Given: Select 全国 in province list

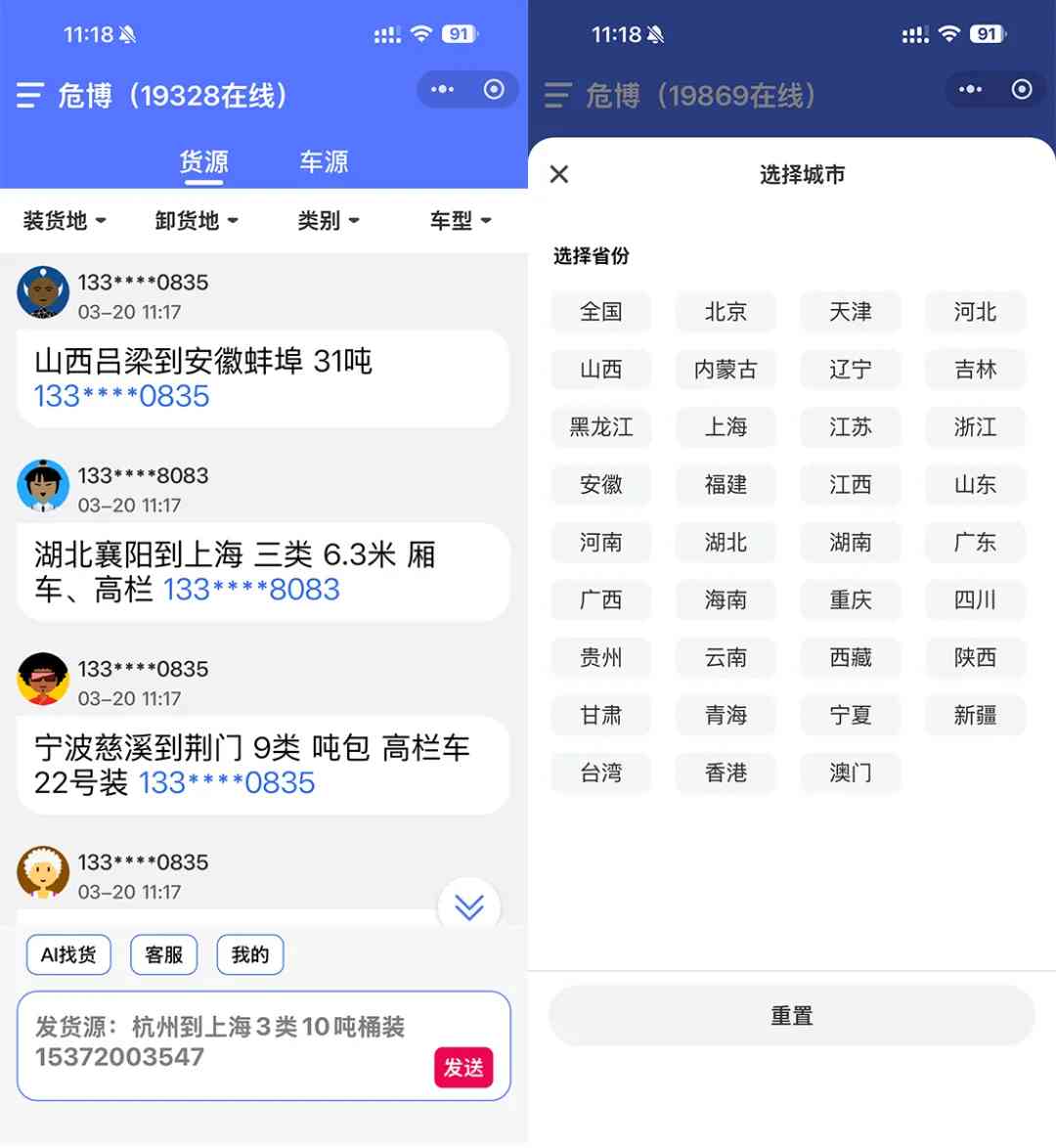Looking at the screenshot, I should tap(600, 312).
